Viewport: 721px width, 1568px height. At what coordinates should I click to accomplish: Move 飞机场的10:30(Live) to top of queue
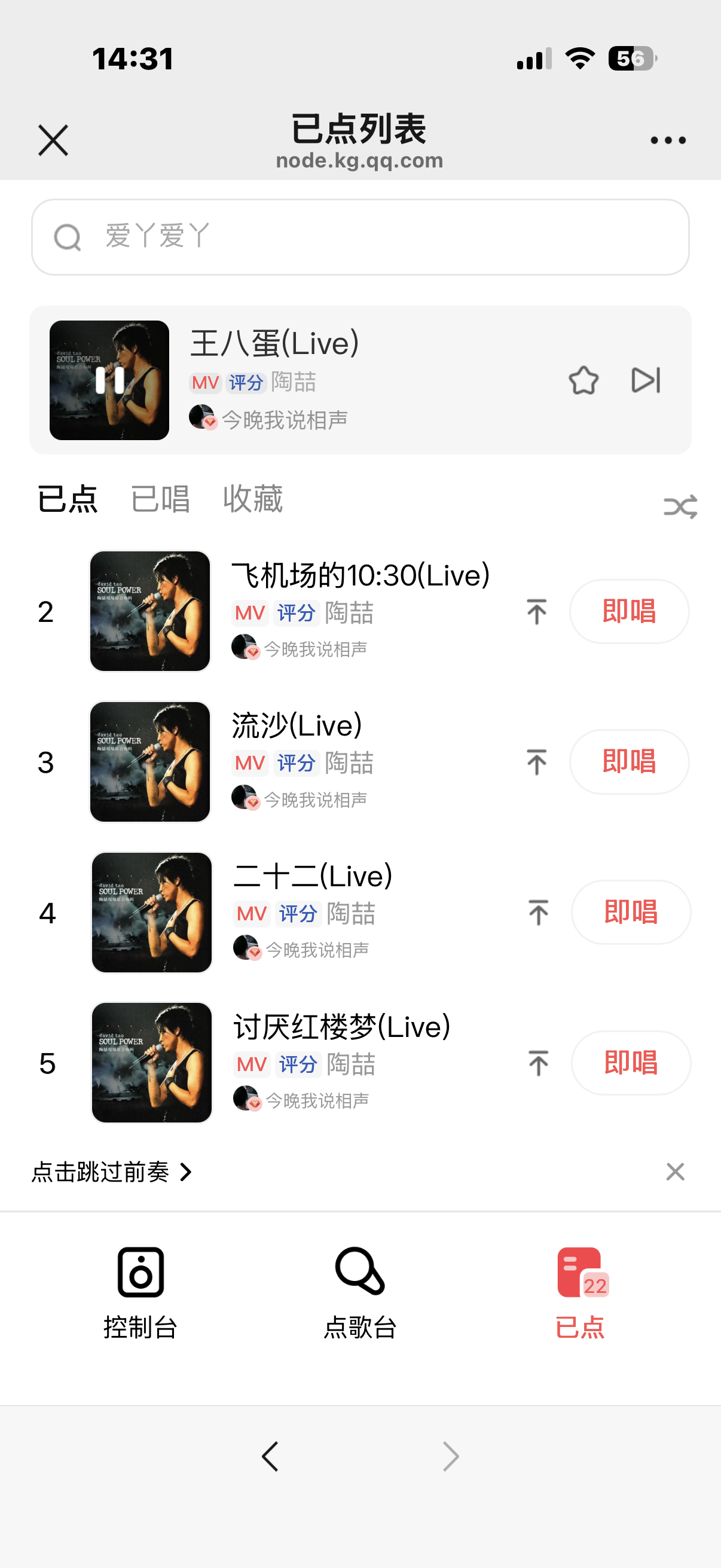pos(536,611)
